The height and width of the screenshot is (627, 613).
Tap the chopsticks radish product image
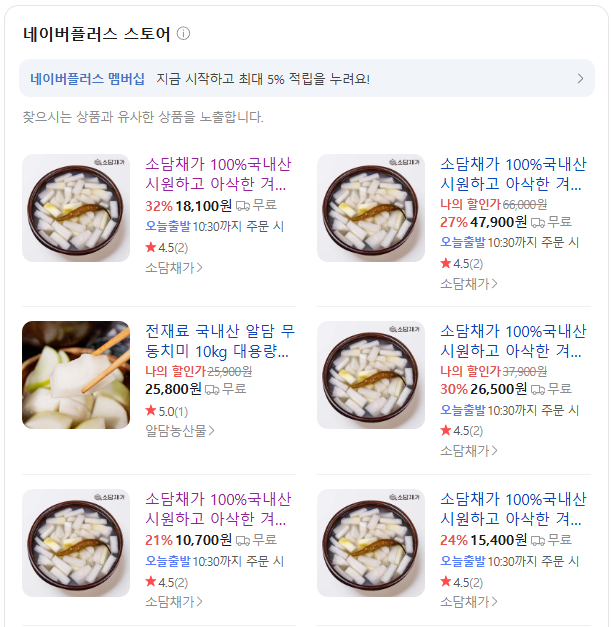[x=76, y=375]
